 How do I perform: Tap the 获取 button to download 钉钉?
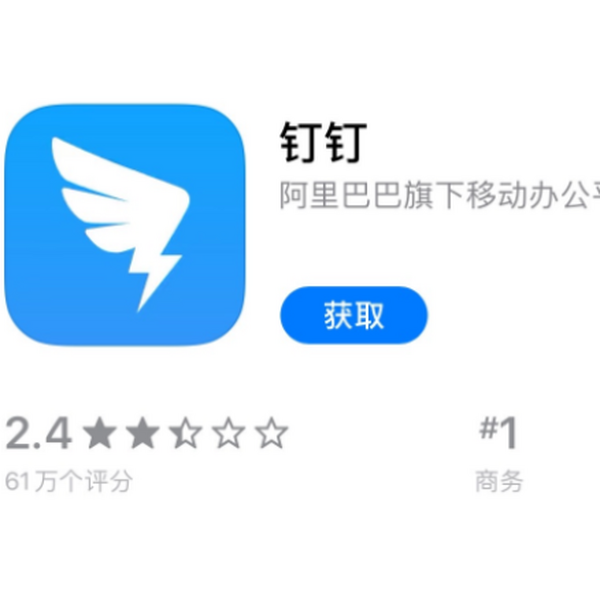(353, 316)
